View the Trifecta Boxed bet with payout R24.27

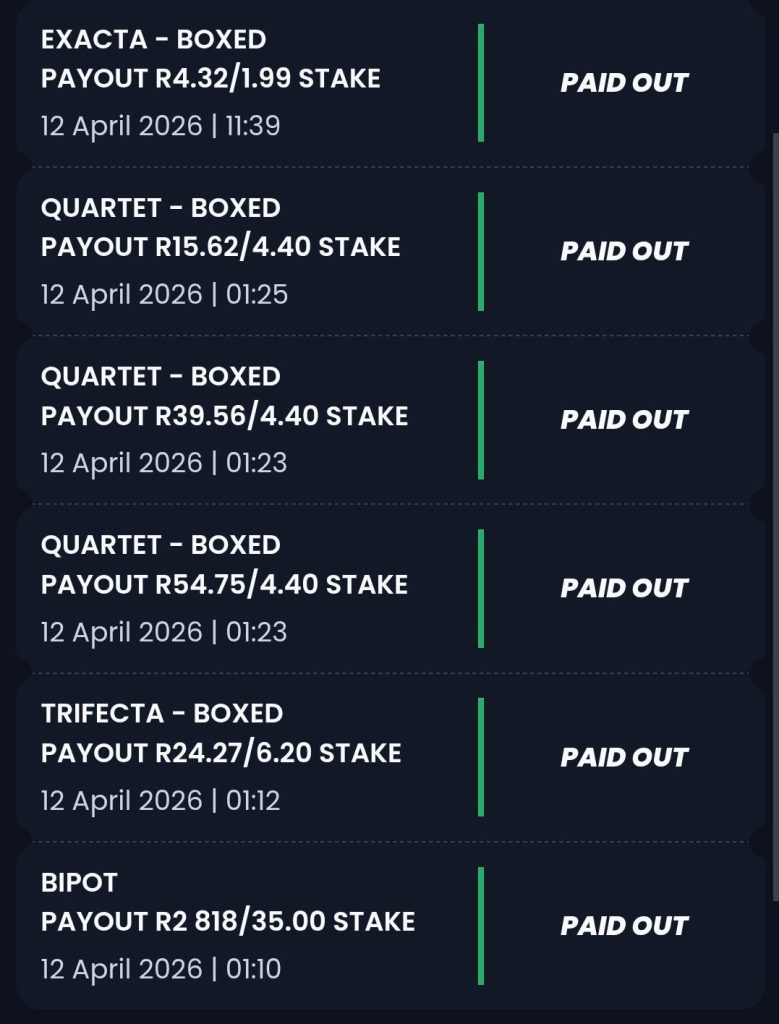click(390, 758)
